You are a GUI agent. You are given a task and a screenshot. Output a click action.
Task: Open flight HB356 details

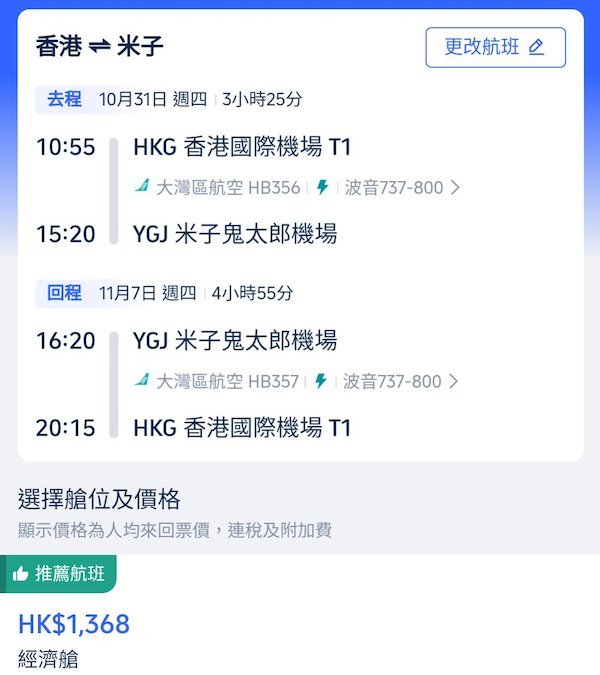297,187
